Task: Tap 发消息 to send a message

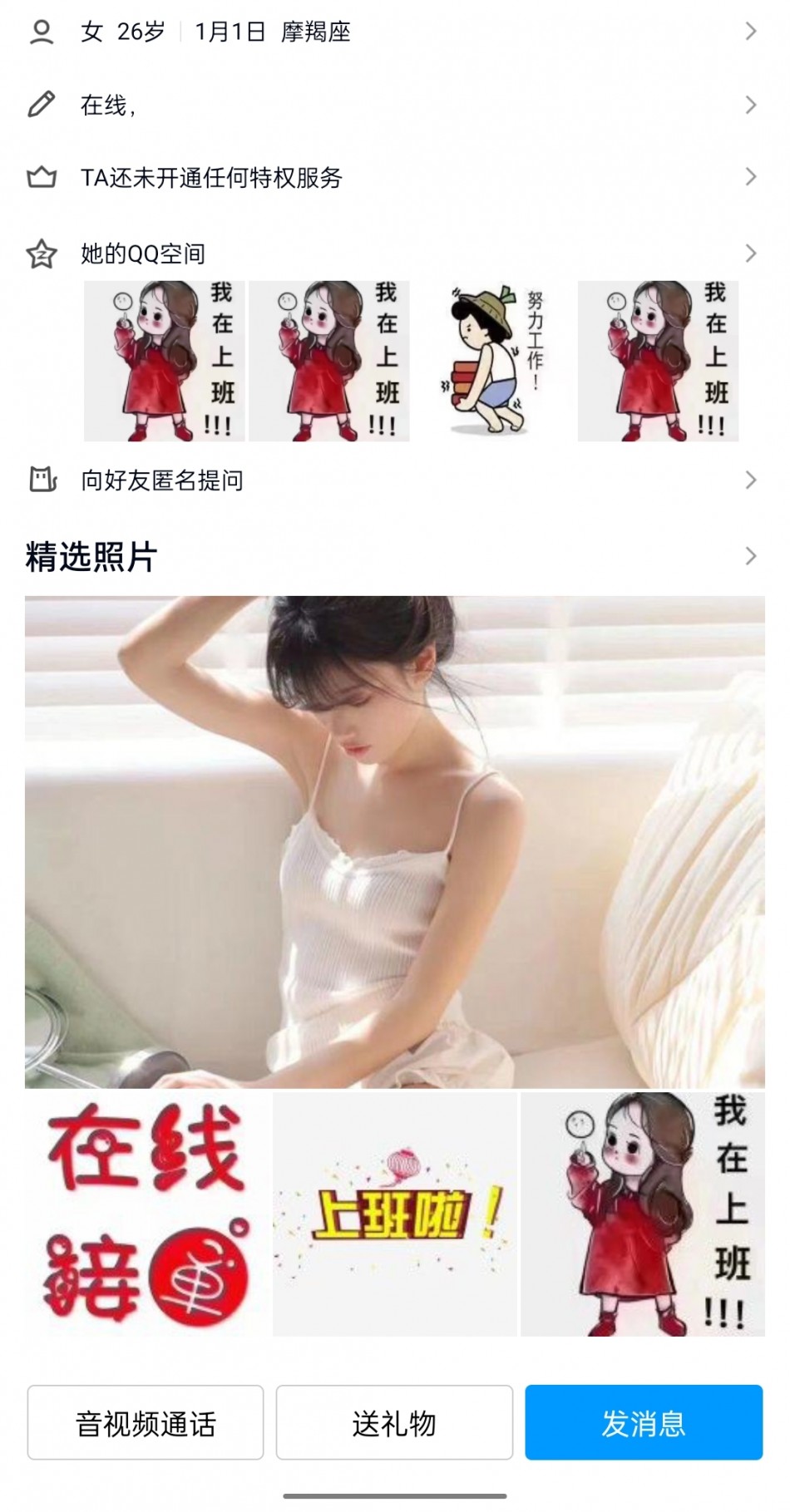Action: 644,1423
